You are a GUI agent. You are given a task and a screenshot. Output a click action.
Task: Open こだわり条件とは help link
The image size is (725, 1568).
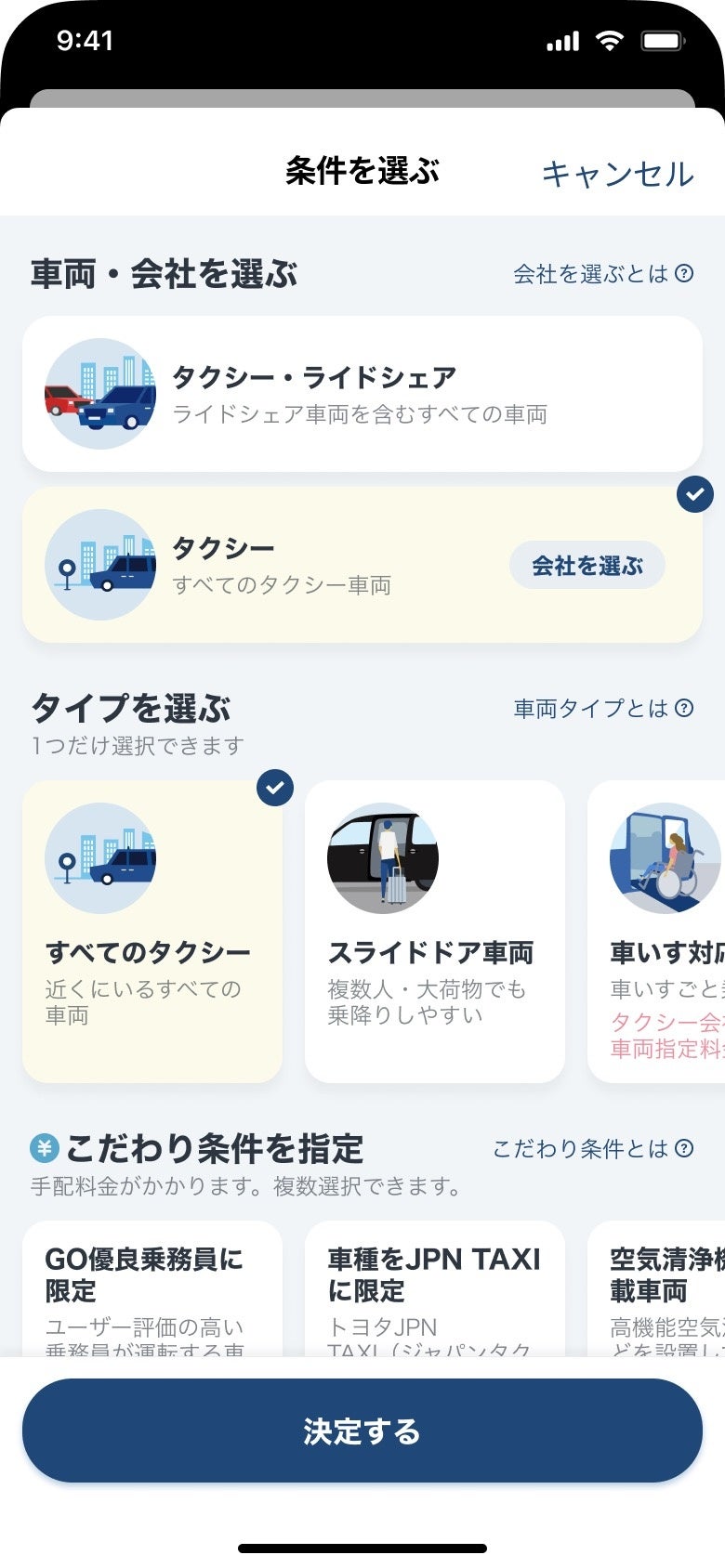point(592,1149)
